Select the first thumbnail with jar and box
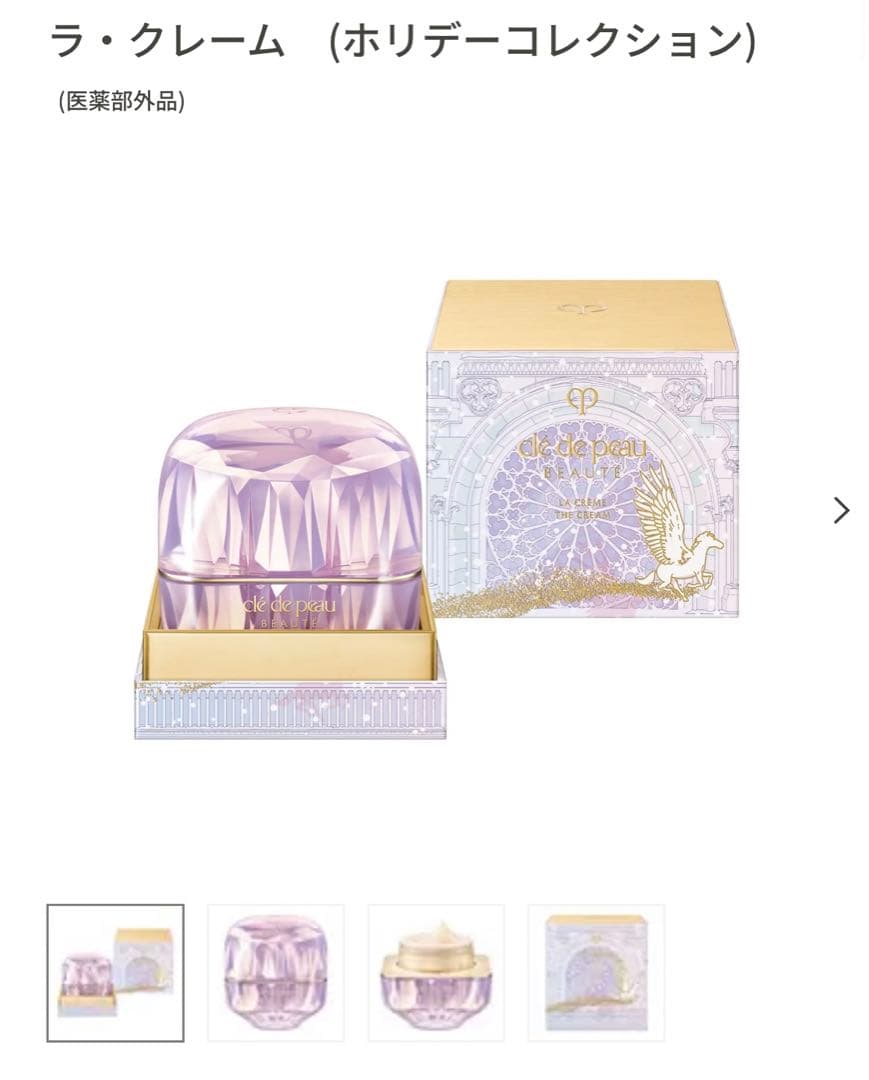 (x=115, y=973)
